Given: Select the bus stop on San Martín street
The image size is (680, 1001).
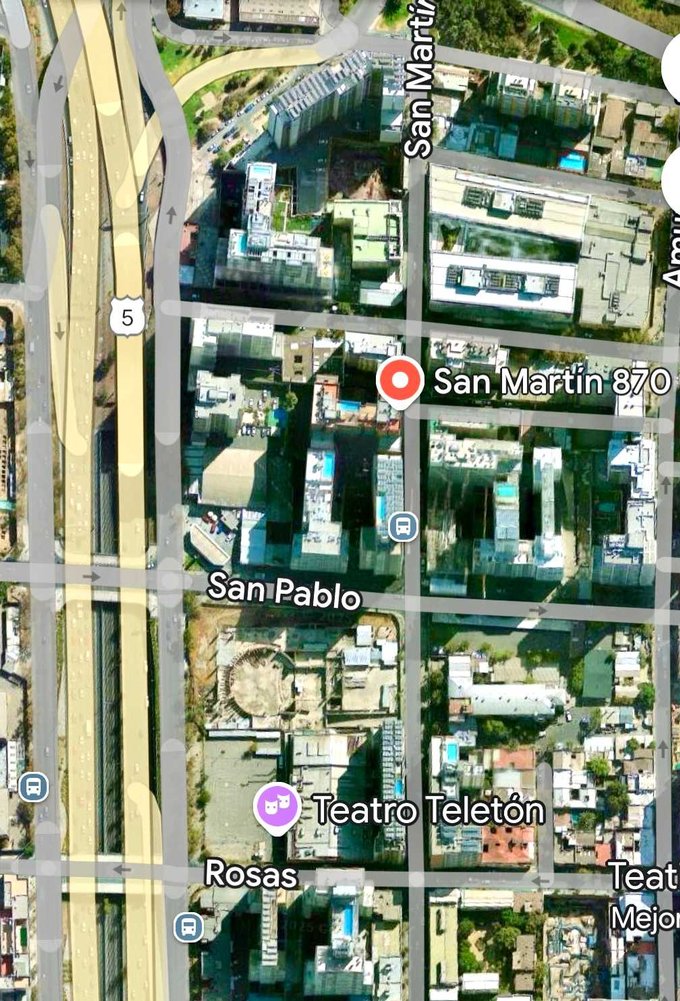Looking at the screenshot, I should coord(403,525).
